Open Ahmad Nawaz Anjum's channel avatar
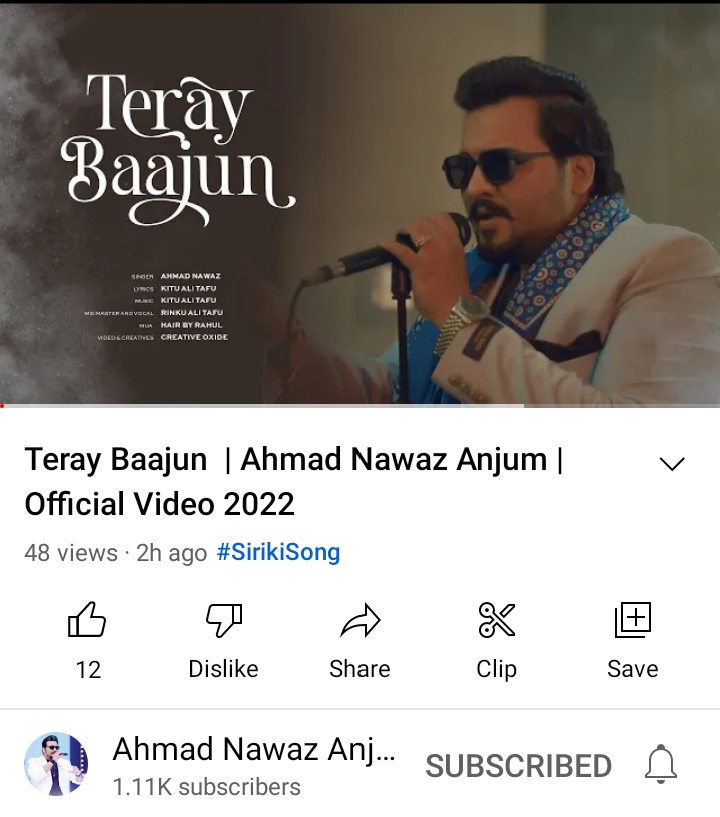Image resolution: width=720 pixels, height=817 pixels. (x=56, y=765)
